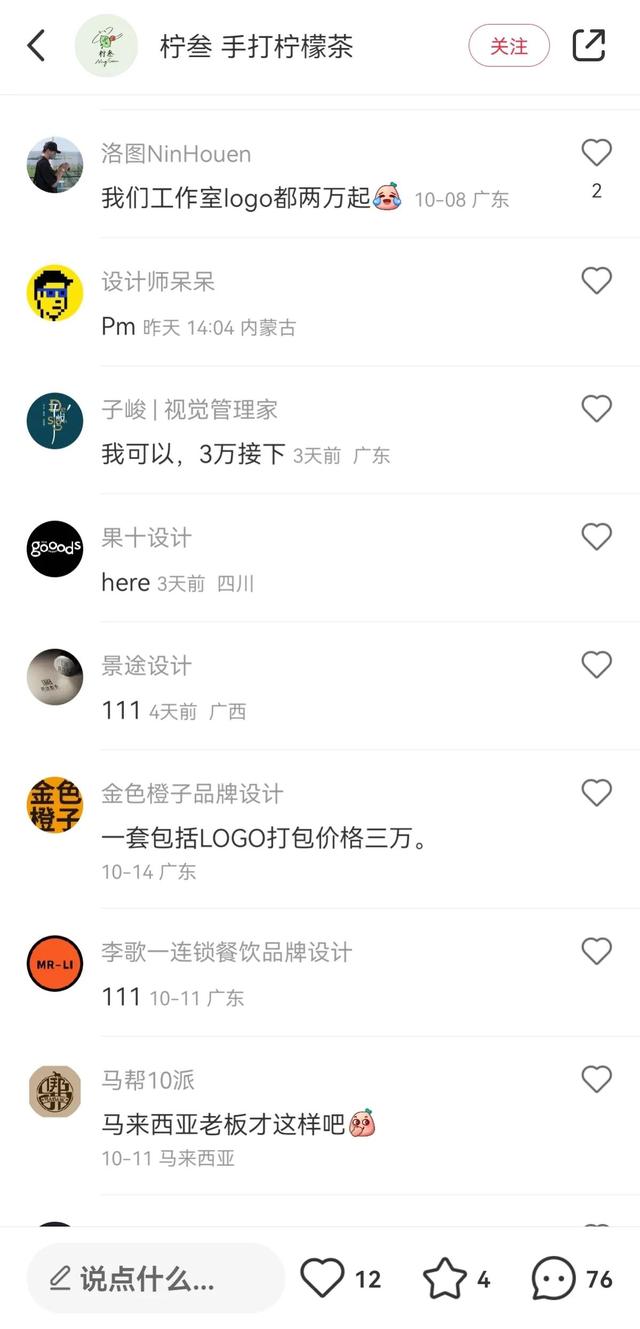Viewport: 640px width, 1329px height.
Task: Save the post with the star icon
Action: click(445, 1278)
